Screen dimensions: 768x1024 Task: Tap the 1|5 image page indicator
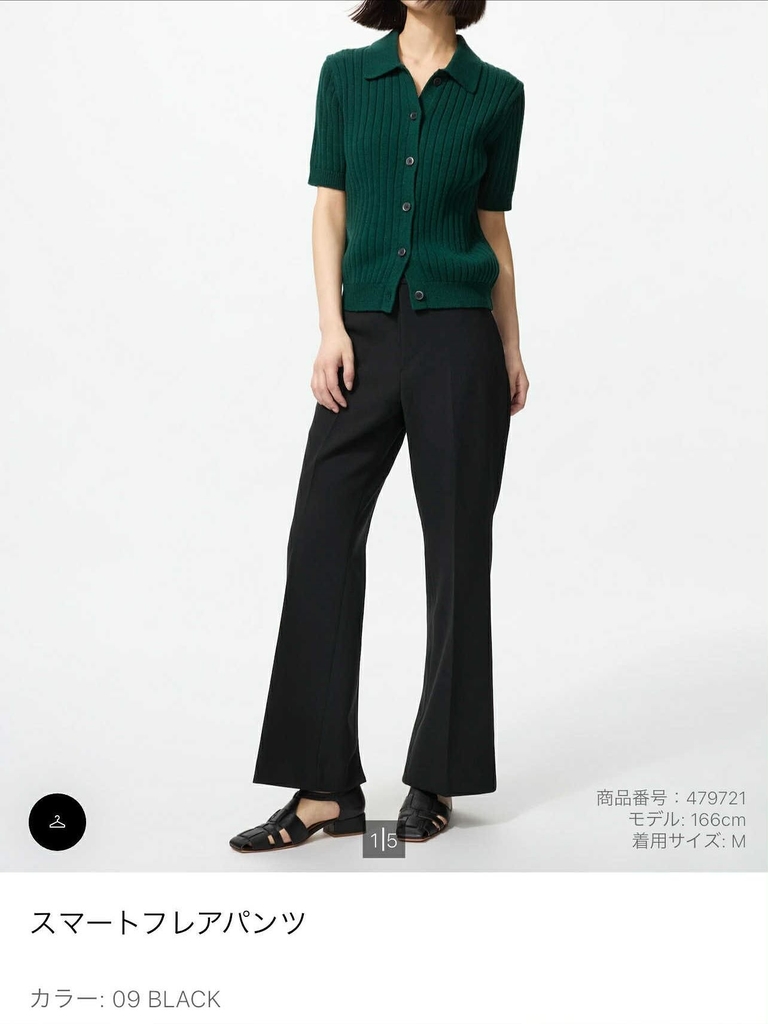tap(383, 840)
